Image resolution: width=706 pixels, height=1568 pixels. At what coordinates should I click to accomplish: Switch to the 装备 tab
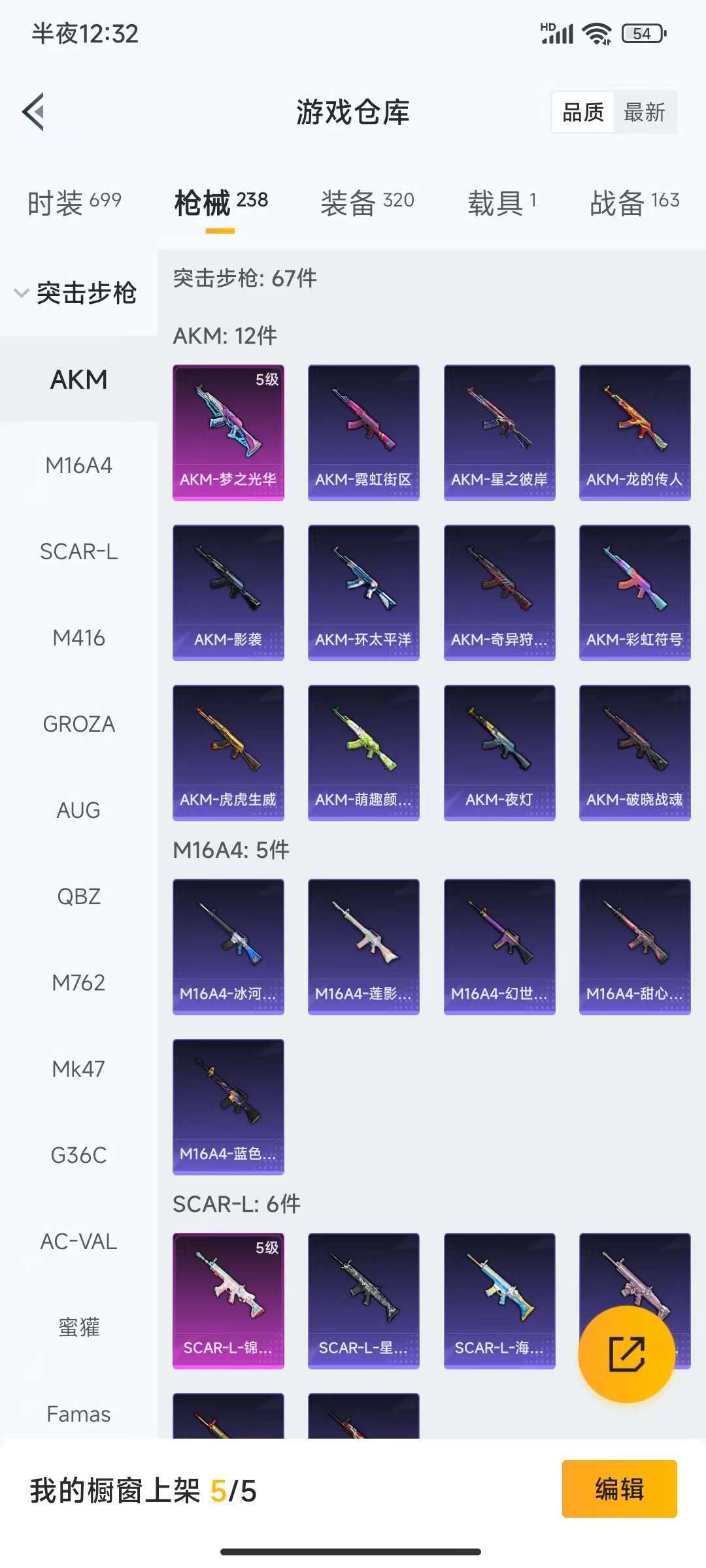click(x=367, y=203)
